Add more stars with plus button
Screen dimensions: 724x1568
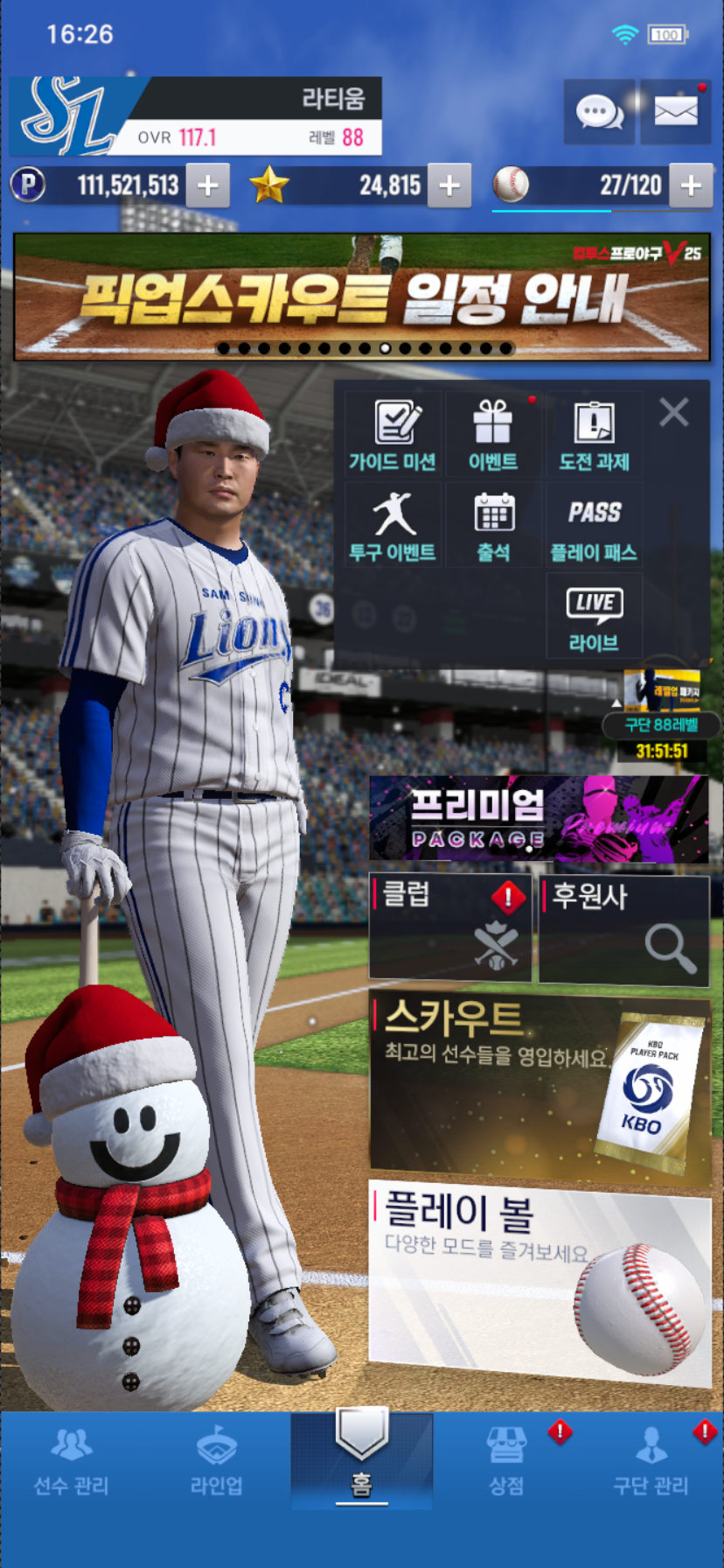pyautogui.click(x=449, y=185)
